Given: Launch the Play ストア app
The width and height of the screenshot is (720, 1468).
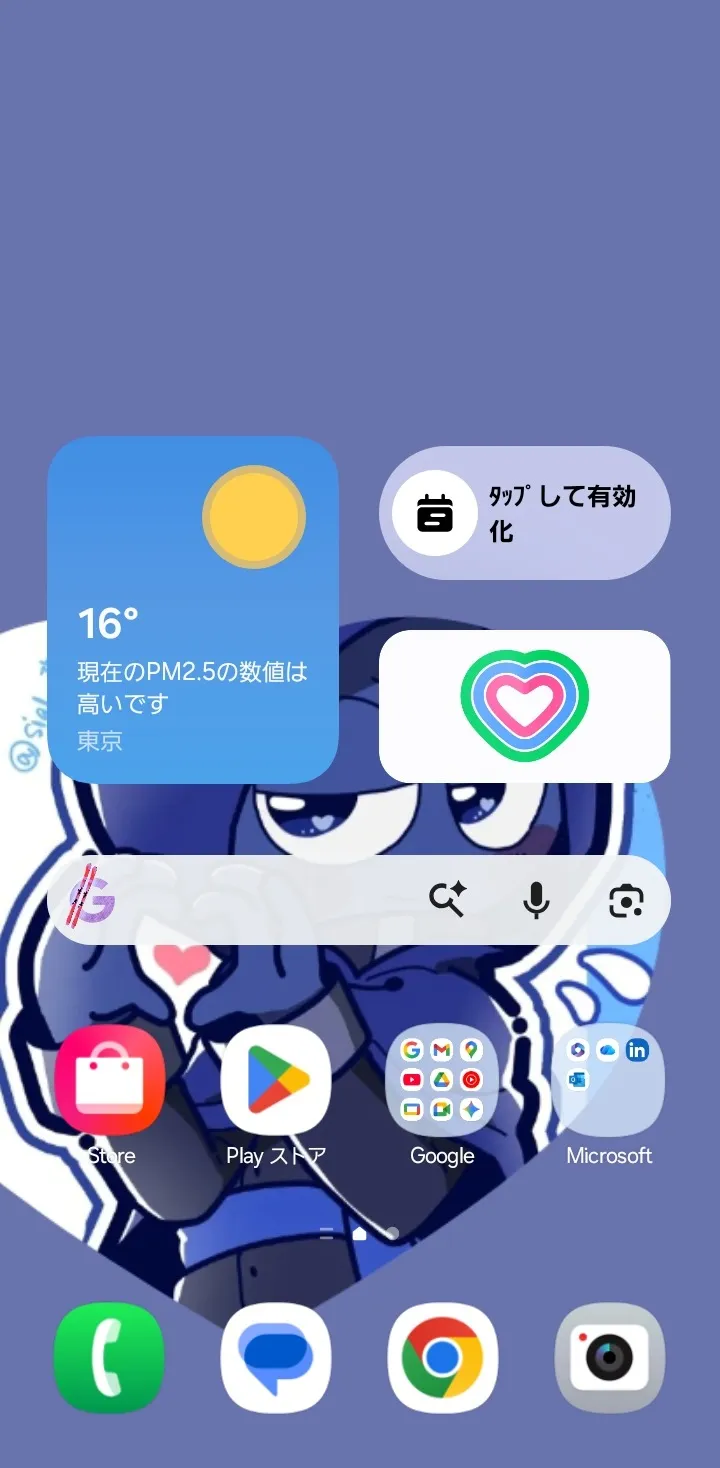Looking at the screenshot, I should [x=276, y=1080].
